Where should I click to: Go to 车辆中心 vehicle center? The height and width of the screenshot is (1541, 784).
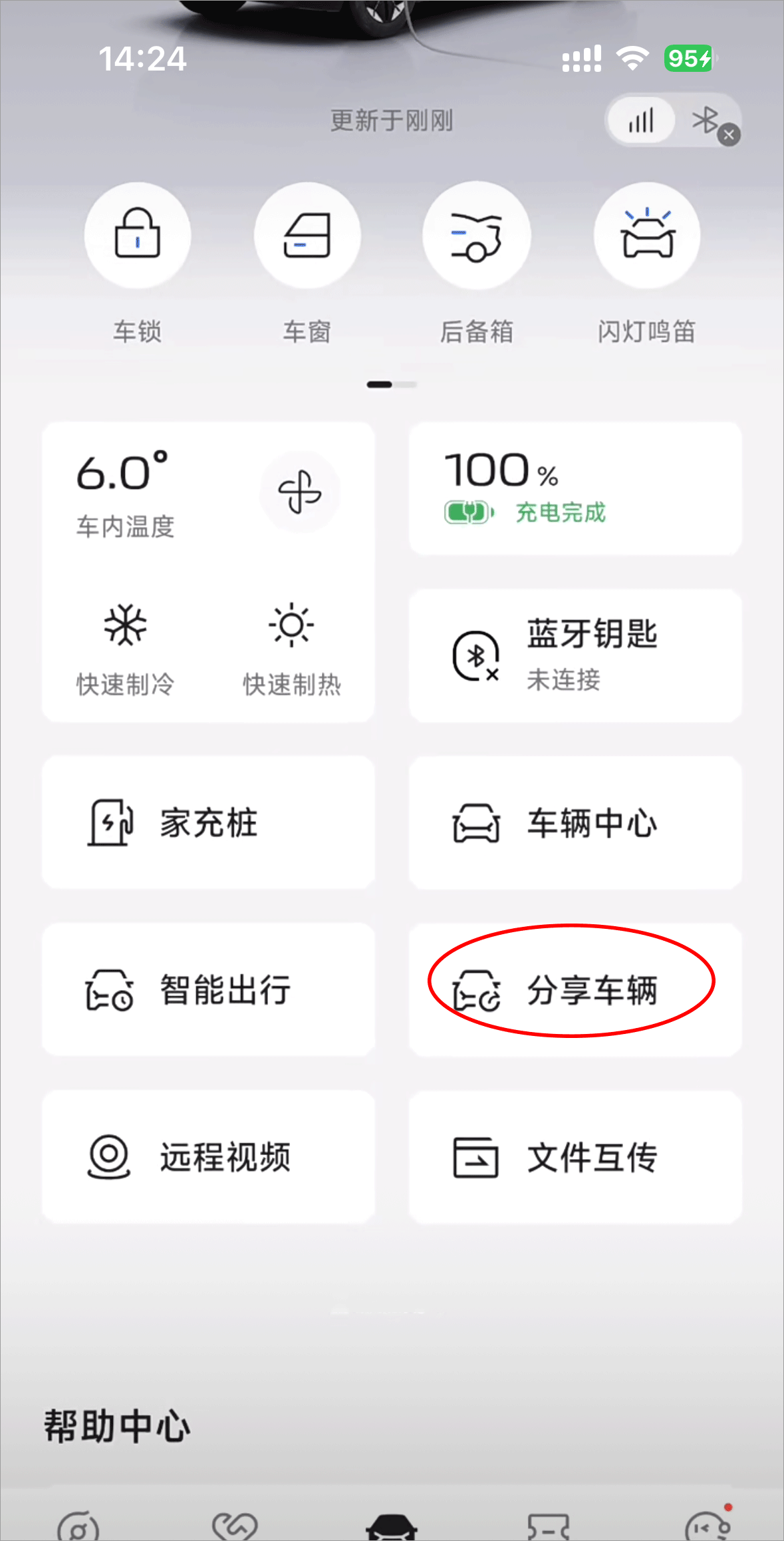click(575, 822)
